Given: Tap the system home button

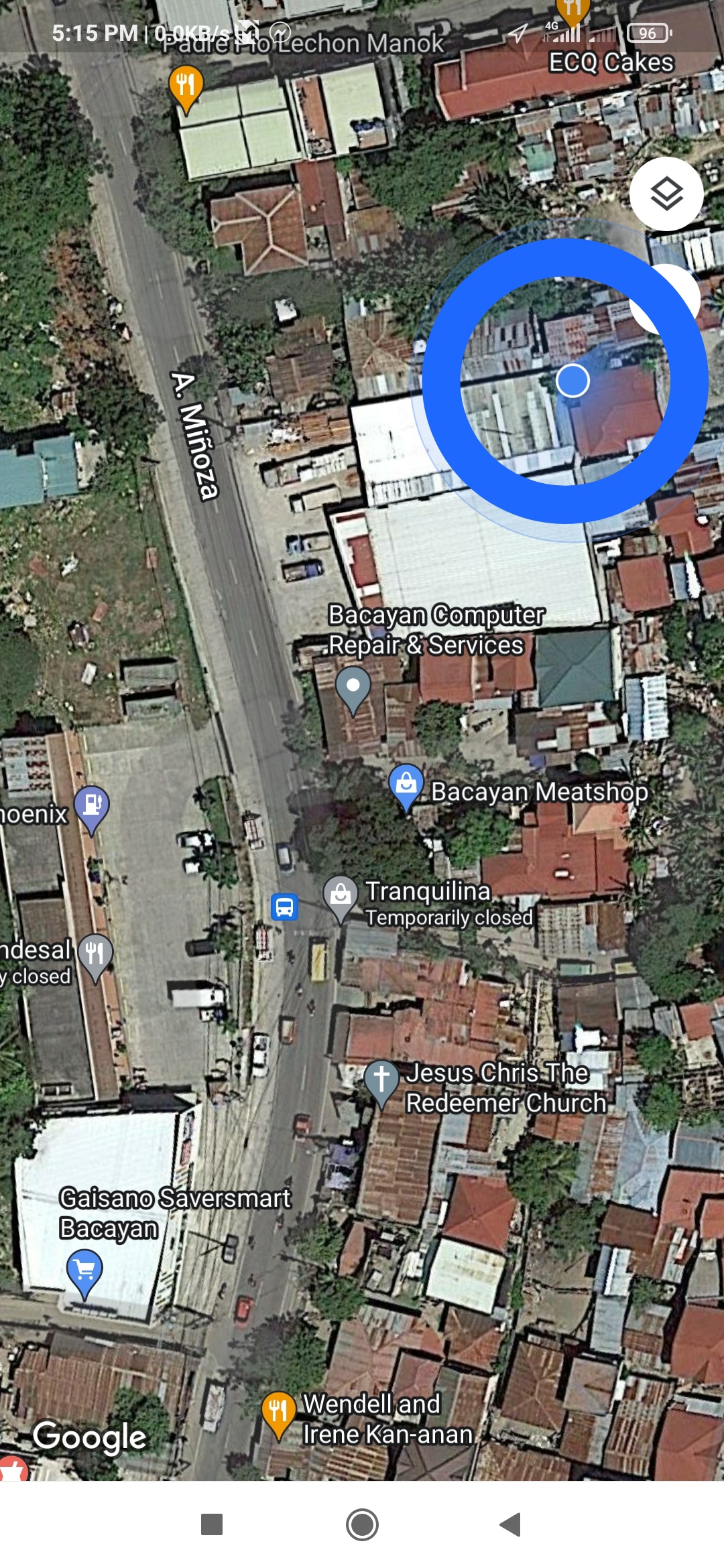Looking at the screenshot, I should tap(362, 1524).
